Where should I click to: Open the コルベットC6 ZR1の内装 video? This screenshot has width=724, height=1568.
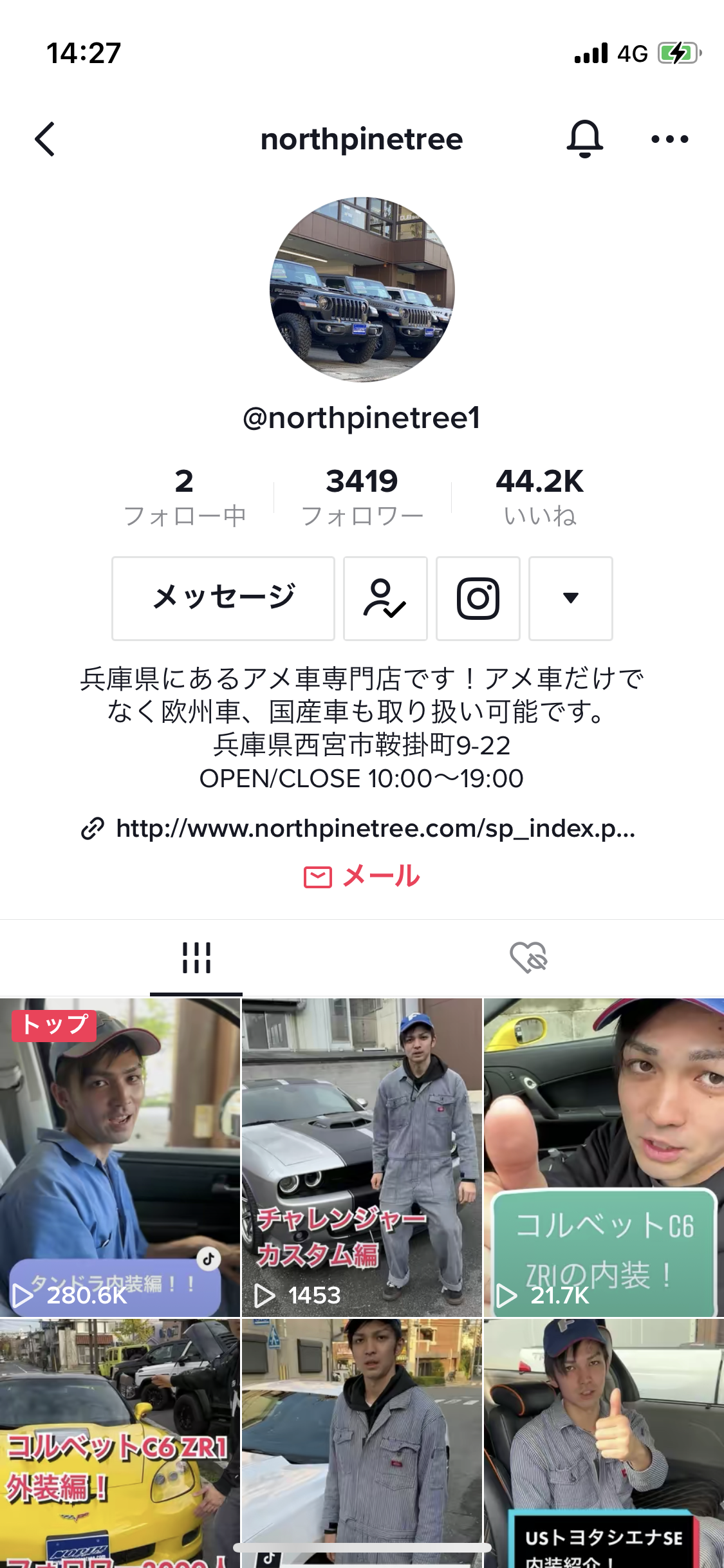pyautogui.click(x=604, y=1157)
